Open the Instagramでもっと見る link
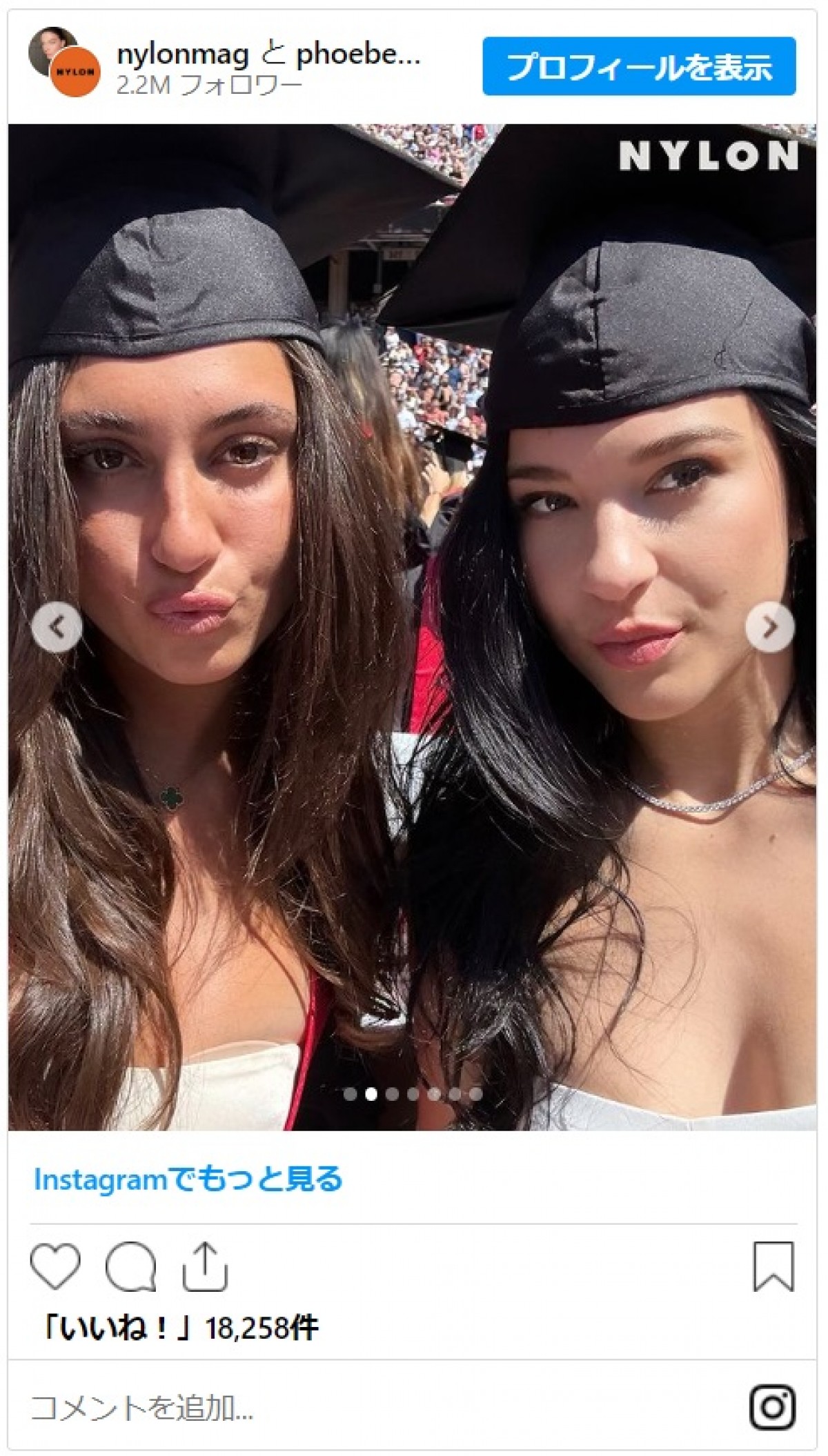828x1456 pixels. [188, 1179]
